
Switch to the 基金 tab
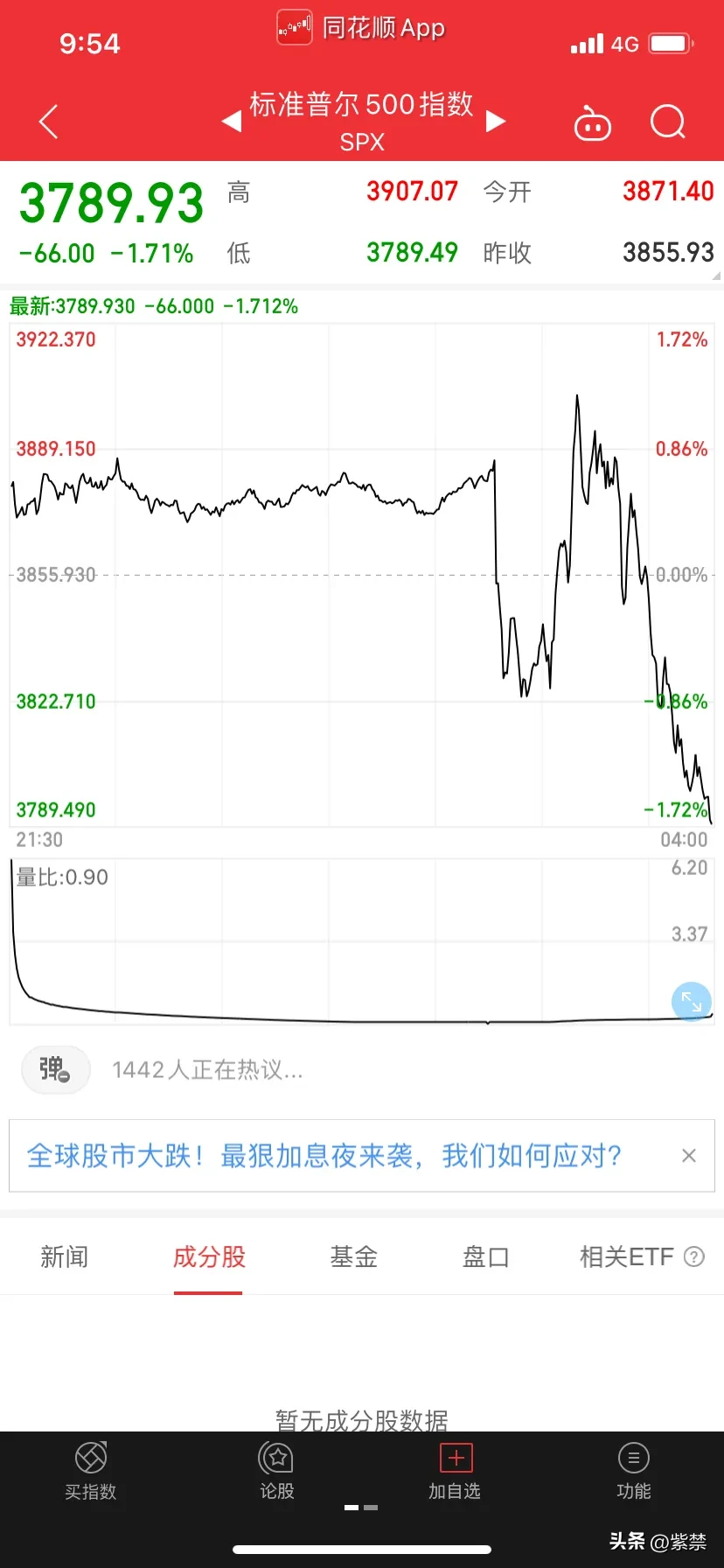(354, 1257)
